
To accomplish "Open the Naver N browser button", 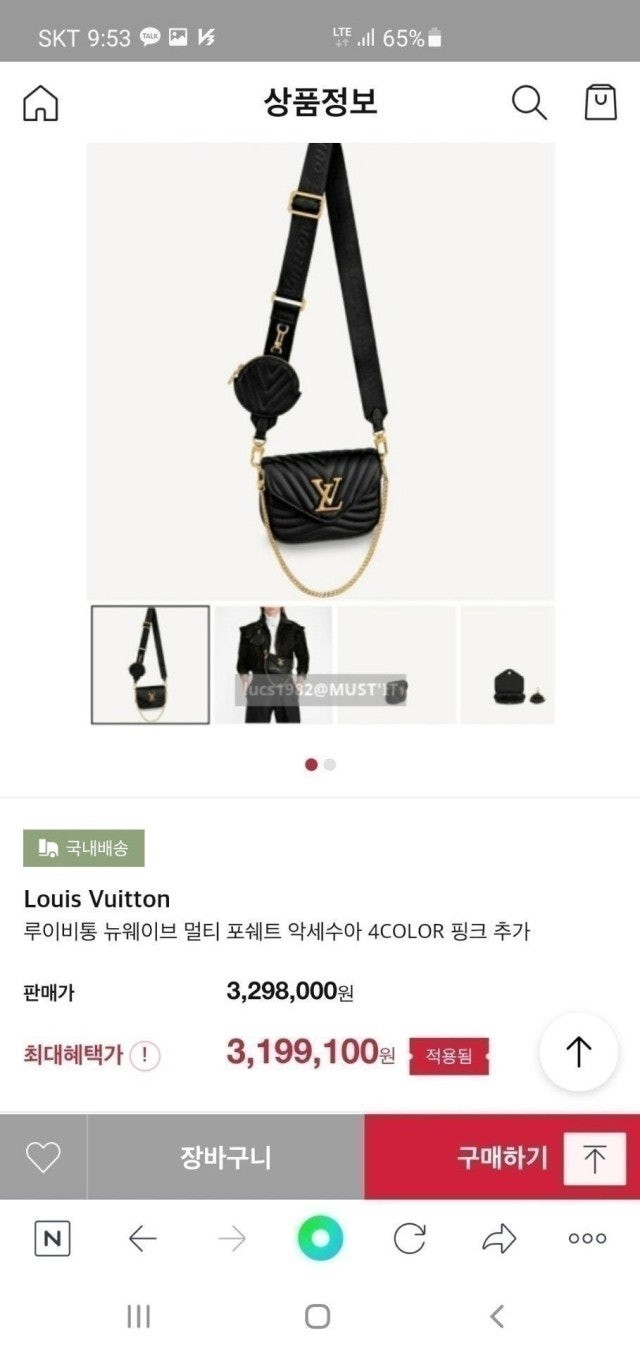I will coord(52,1240).
